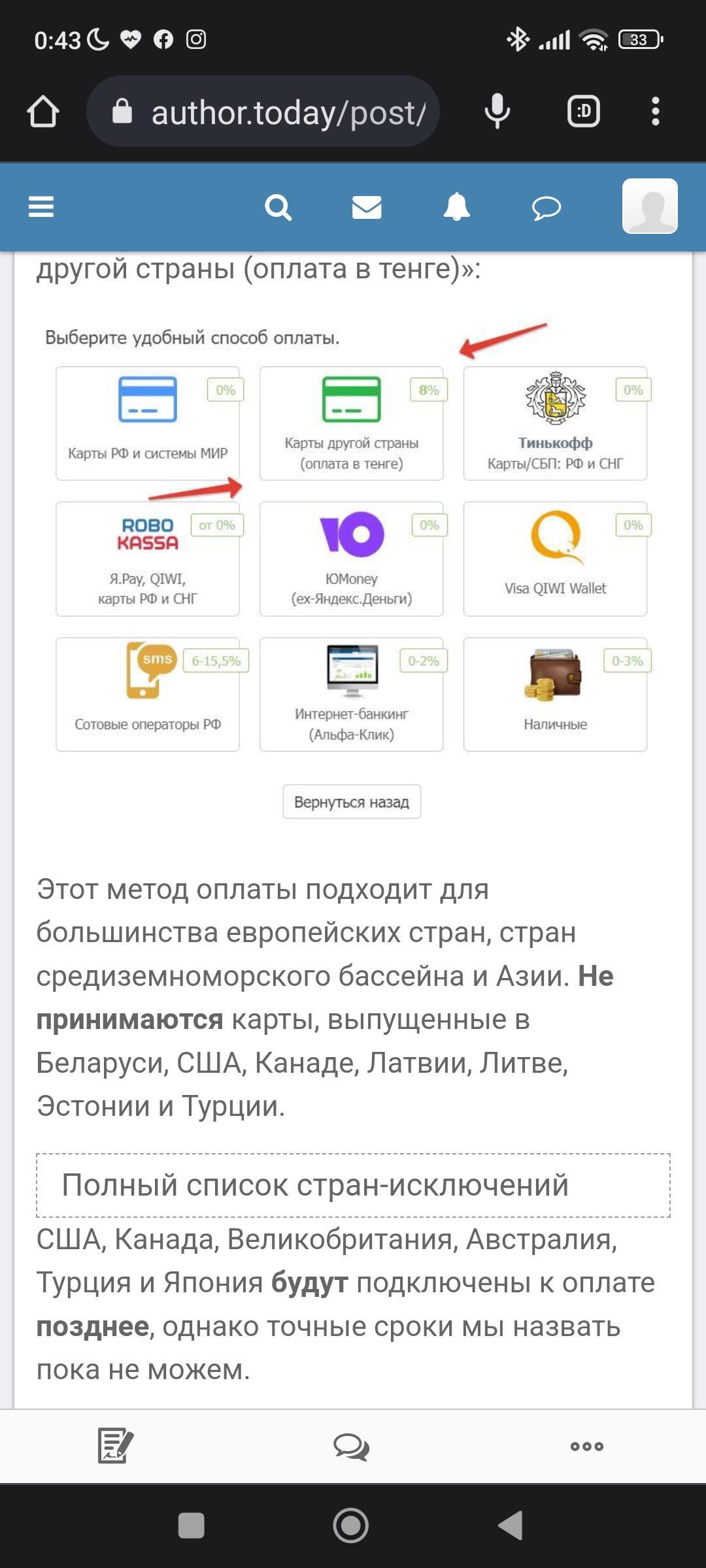The height and width of the screenshot is (1568, 706).
Task: Open the discussions icon in bottom bar
Action: click(x=352, y=1446)
